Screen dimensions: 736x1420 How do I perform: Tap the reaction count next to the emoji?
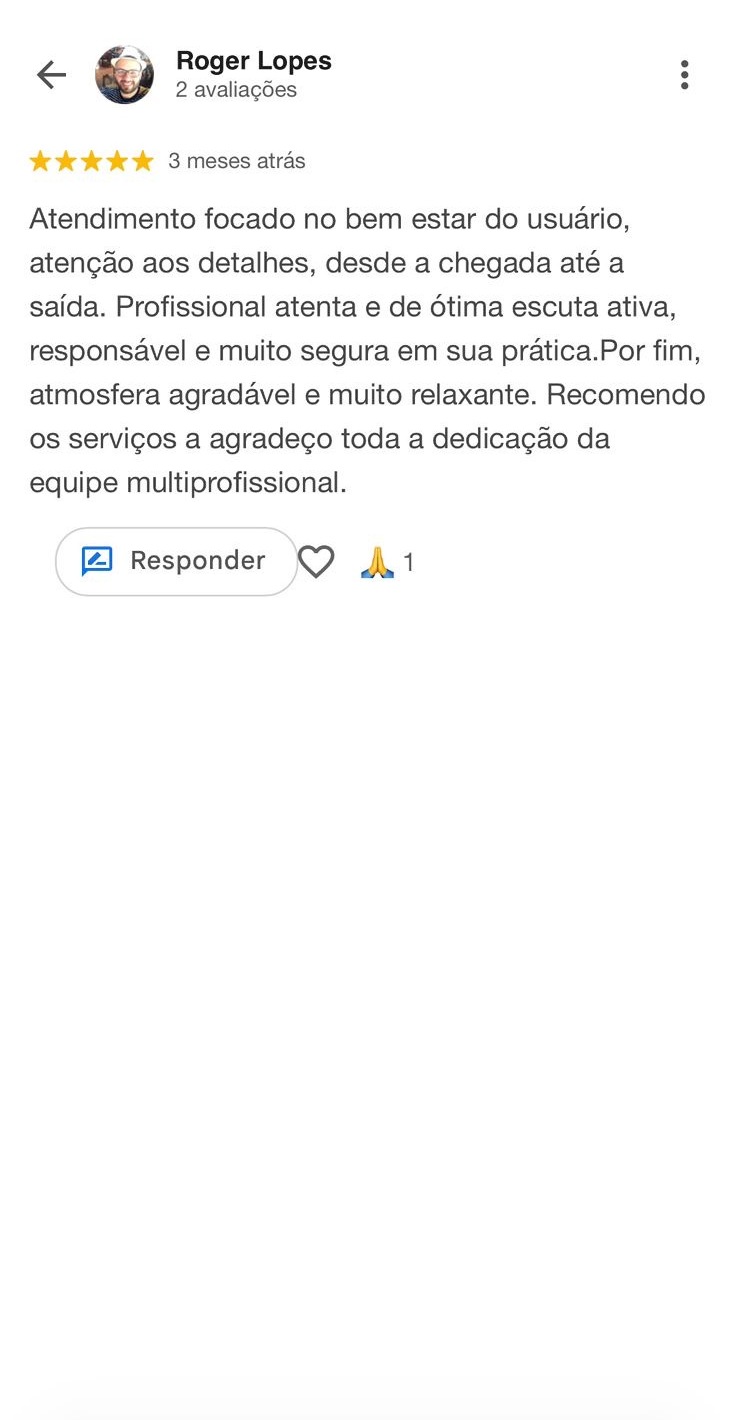410,562
